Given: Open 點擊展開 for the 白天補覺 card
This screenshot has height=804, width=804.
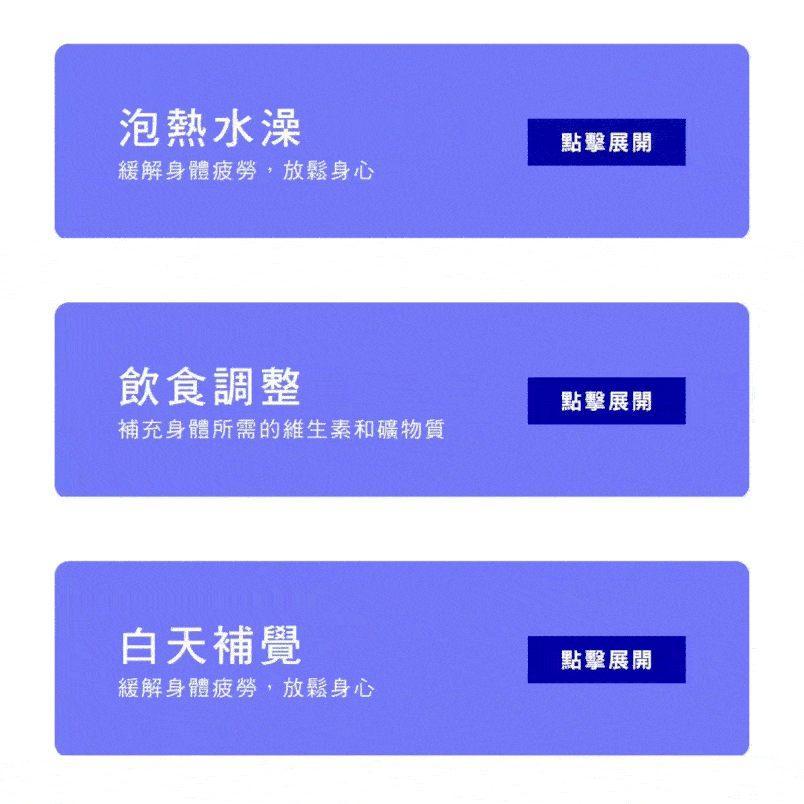Looking at the screenshot, I should pyautogui.click(x=606, y=660).
